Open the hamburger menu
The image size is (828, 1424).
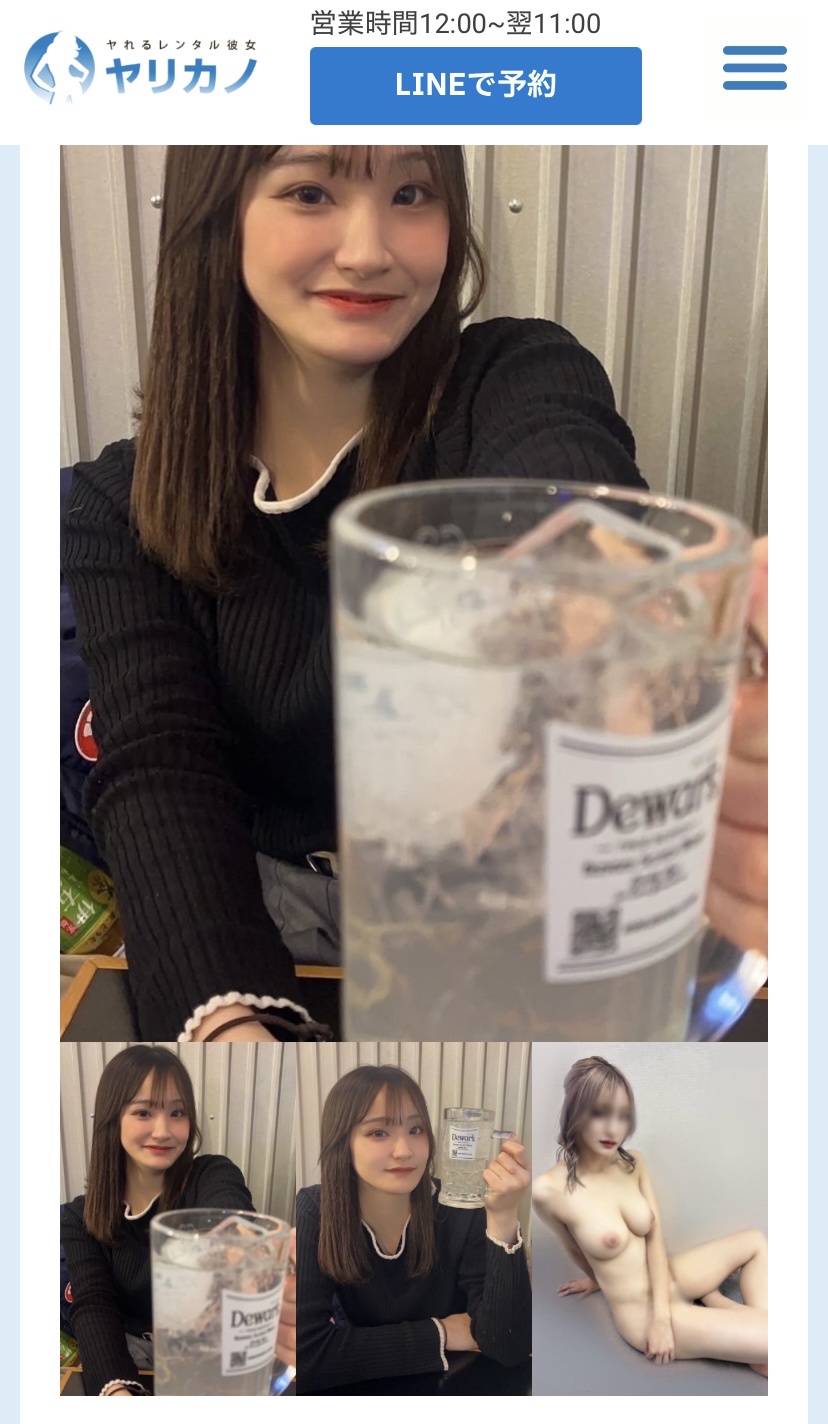(x=754, y=69)
